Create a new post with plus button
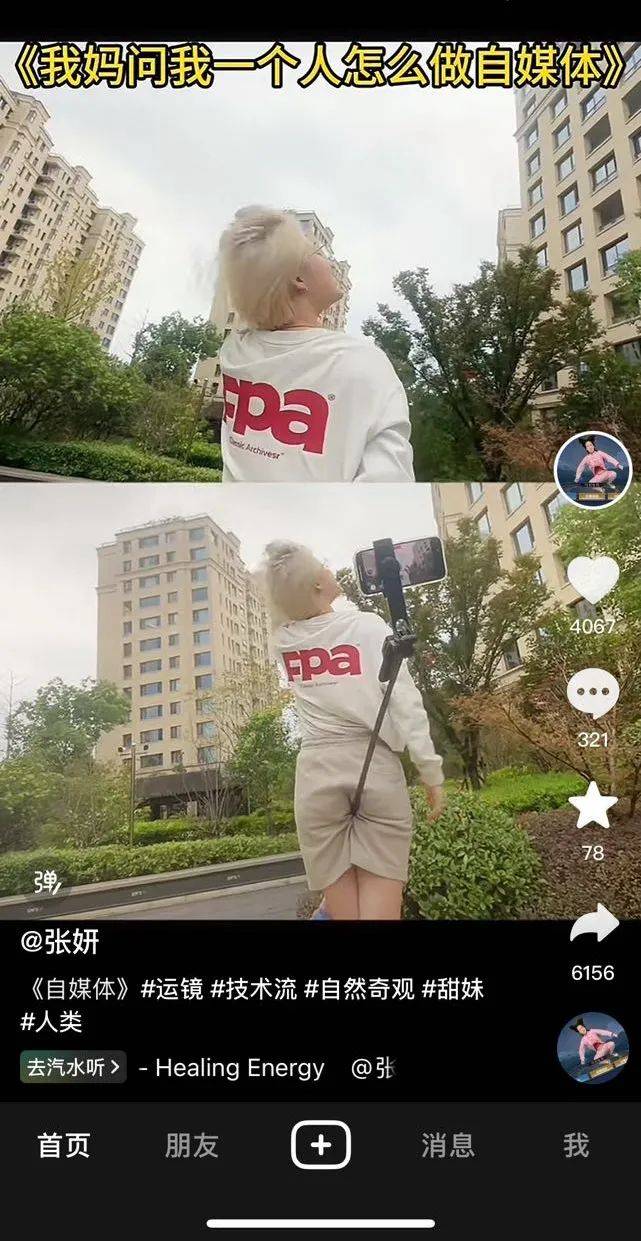Image resolution: width=641 pixels, height=1241 pixels. 321,1145
